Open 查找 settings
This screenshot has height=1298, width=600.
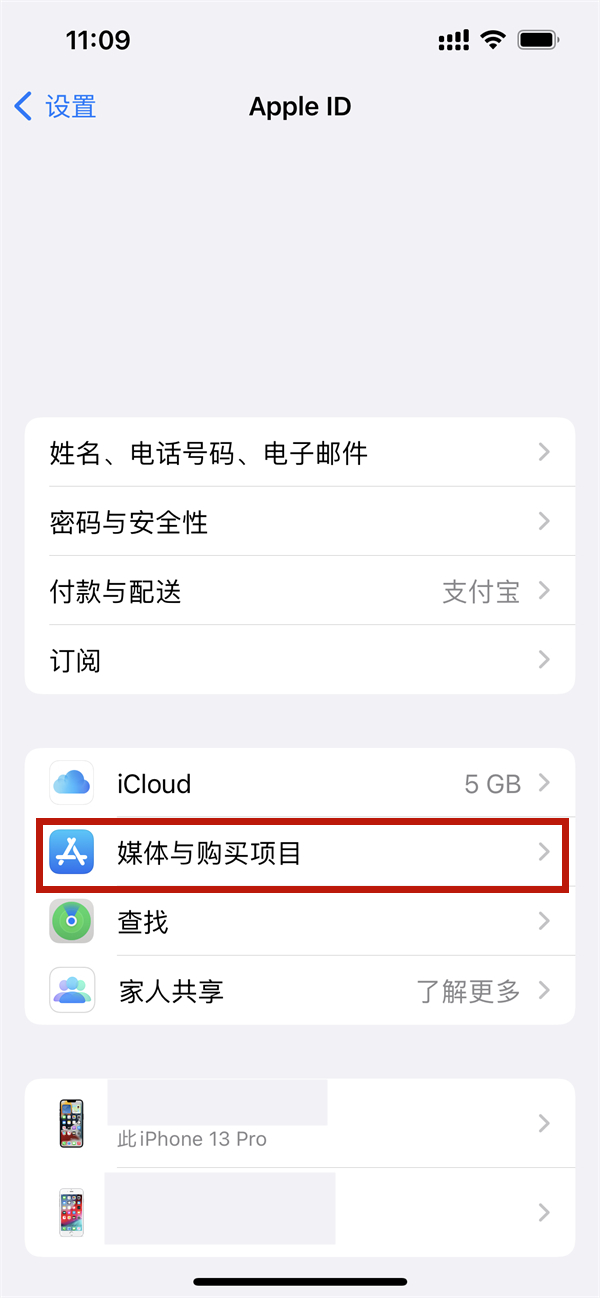click(x=300, y=922)
